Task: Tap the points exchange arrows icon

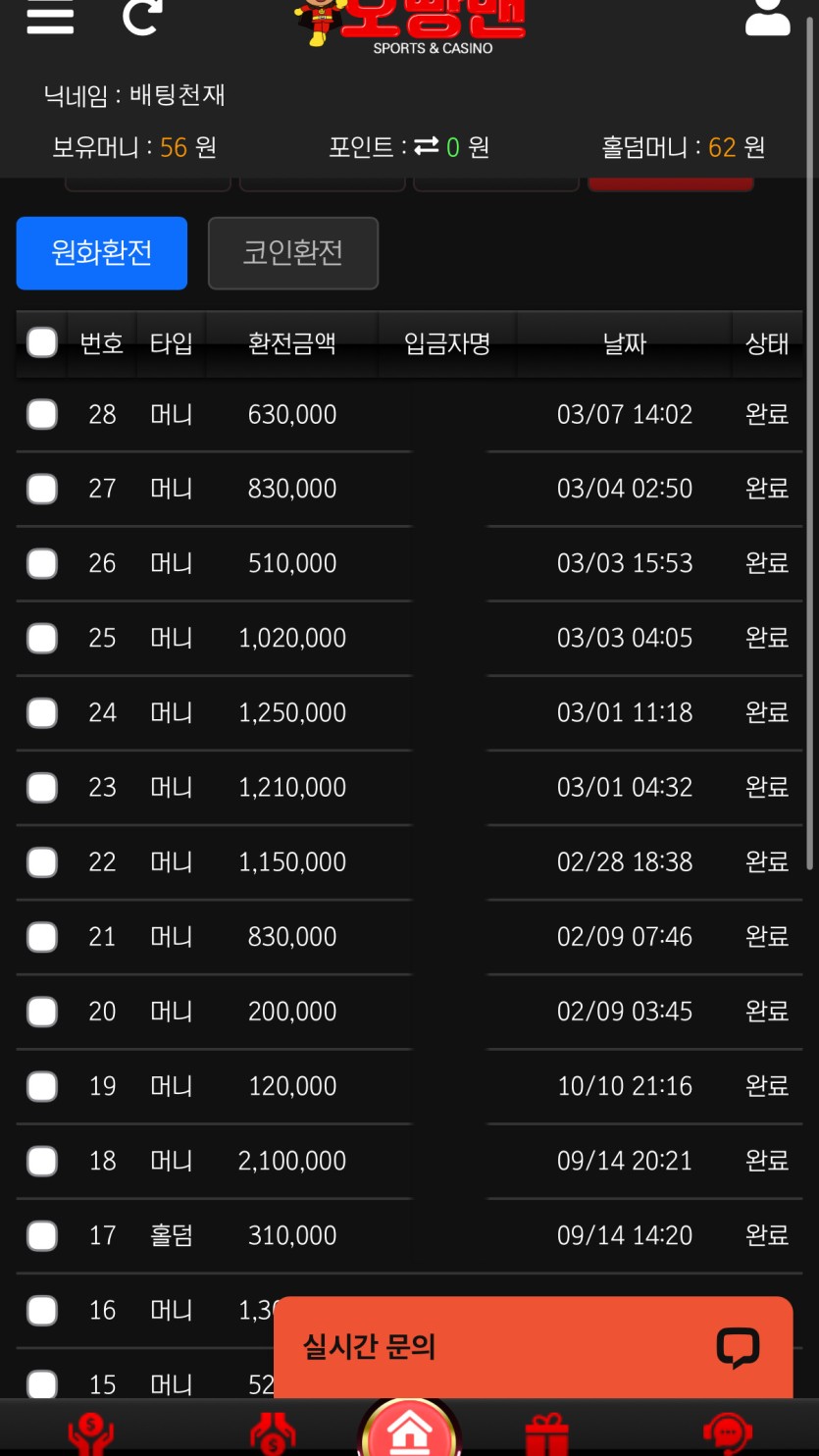Action: [x=426, y=146]
